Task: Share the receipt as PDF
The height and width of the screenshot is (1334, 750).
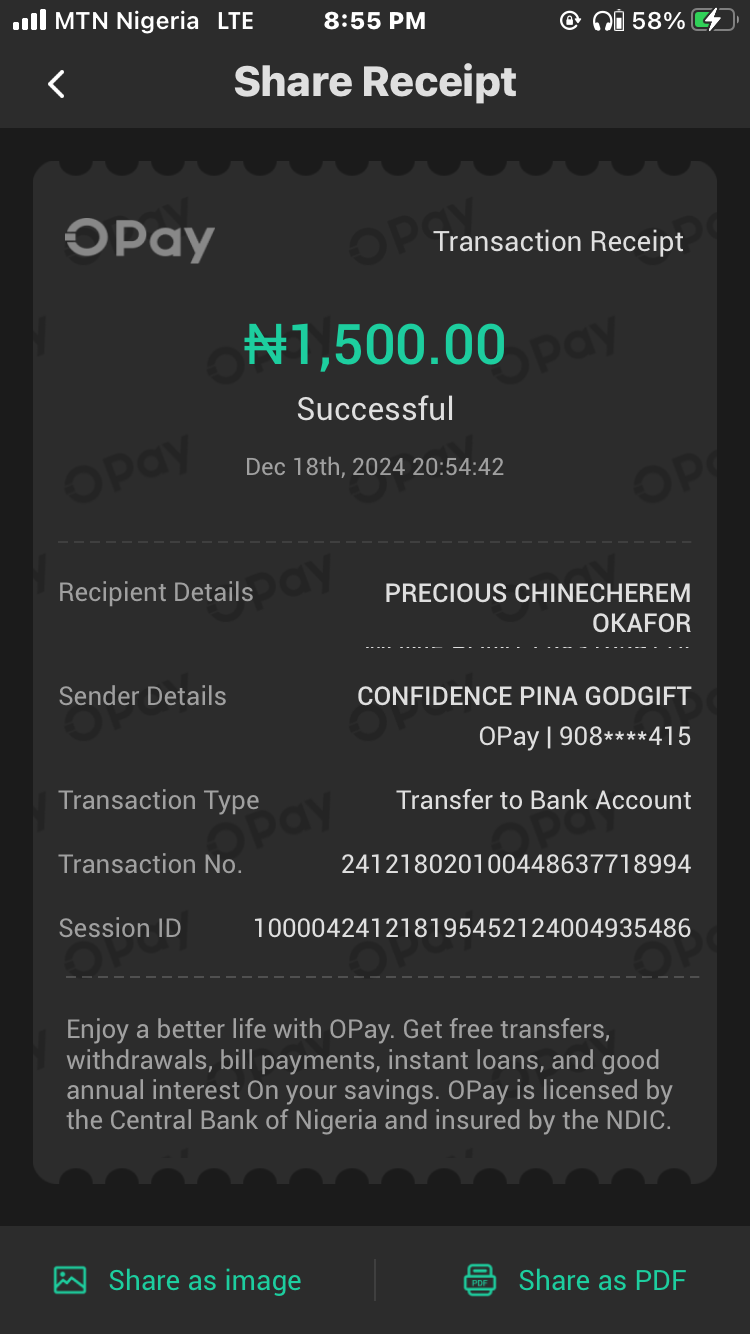Action: click(575, 1280)
